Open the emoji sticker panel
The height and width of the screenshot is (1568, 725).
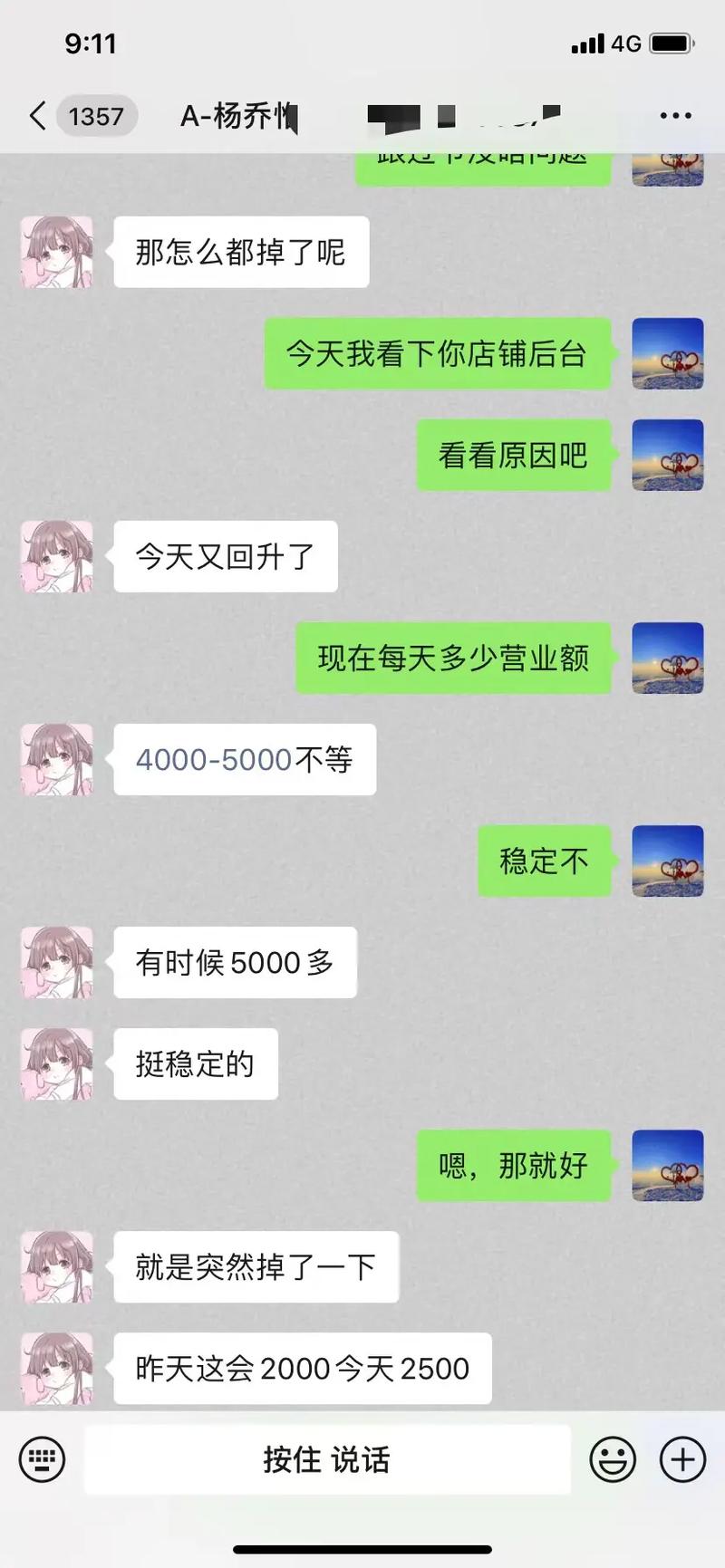tap(613, 1459)
